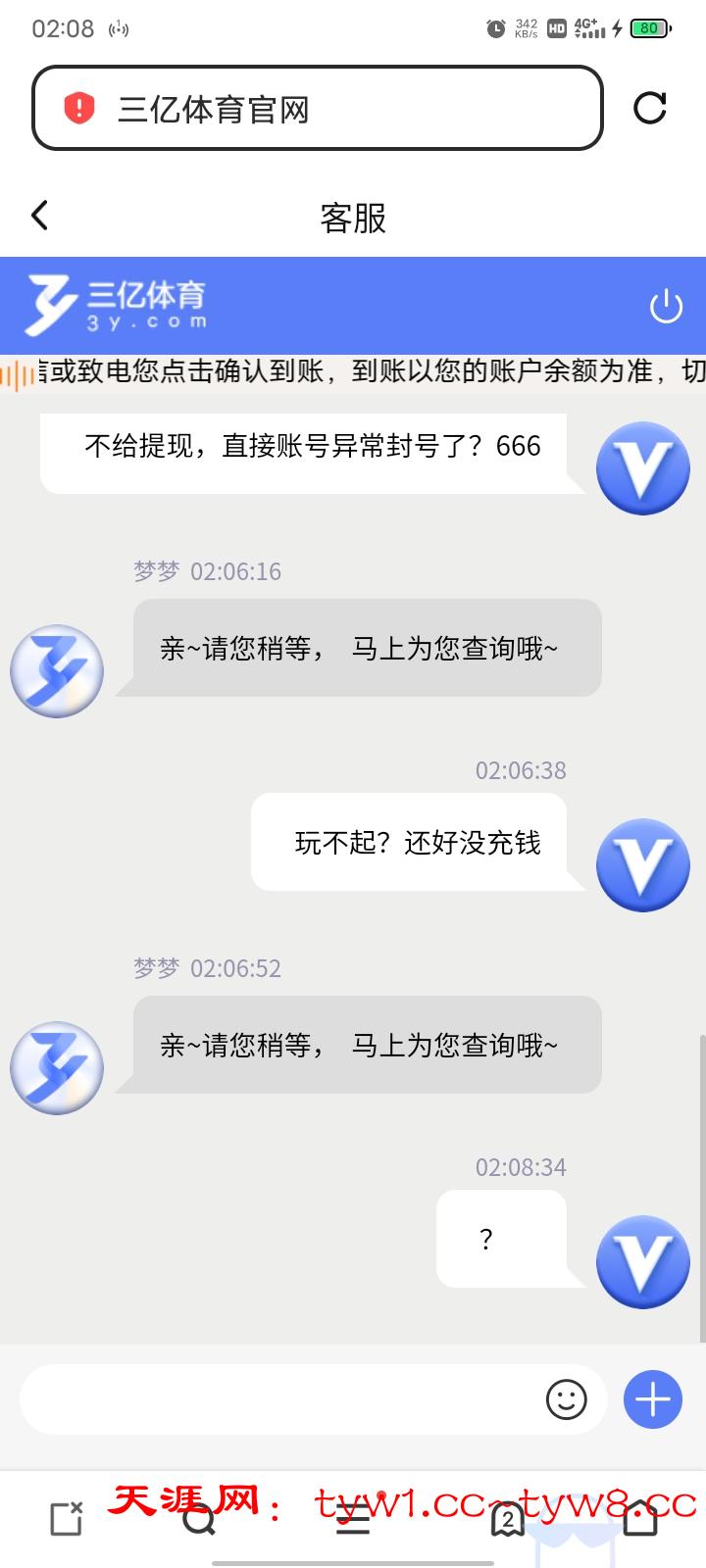End the chat with the power icon
Screen dimensions: 706x1568
666,306
